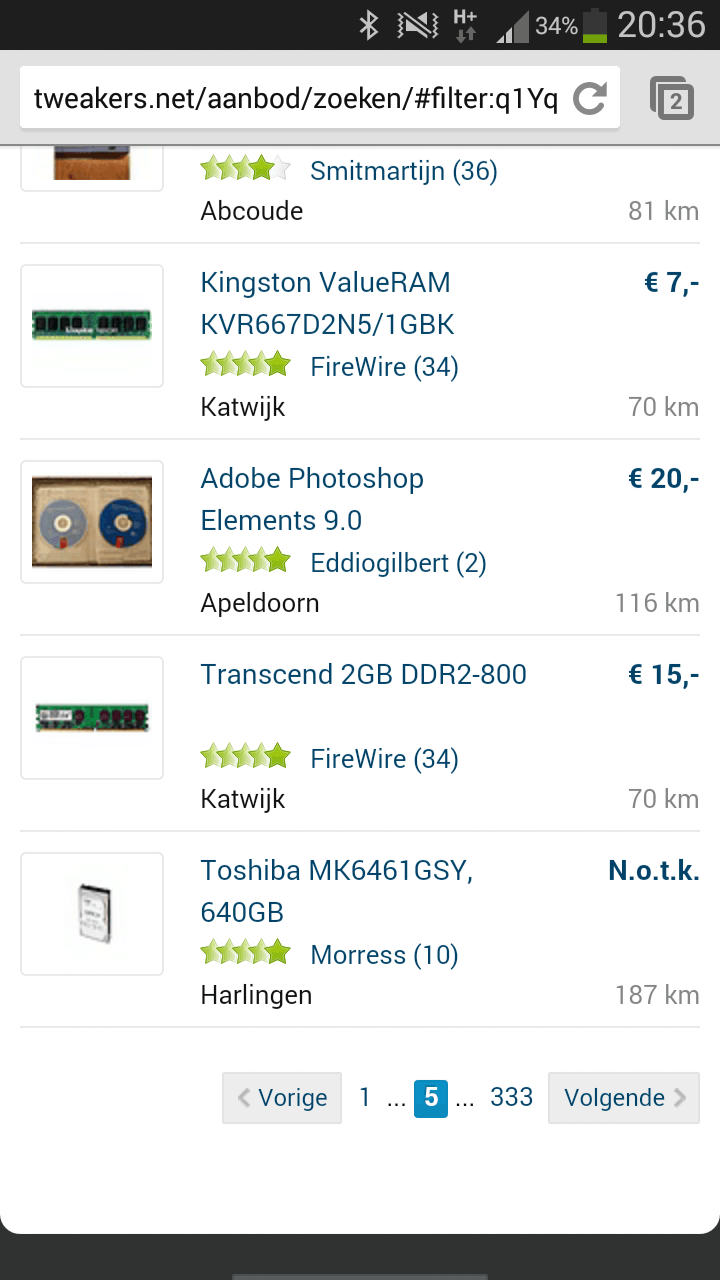This screenshot has width=720, height=1280.
Task: Tap the star rating next to Morress
Action: coord(245,954)
